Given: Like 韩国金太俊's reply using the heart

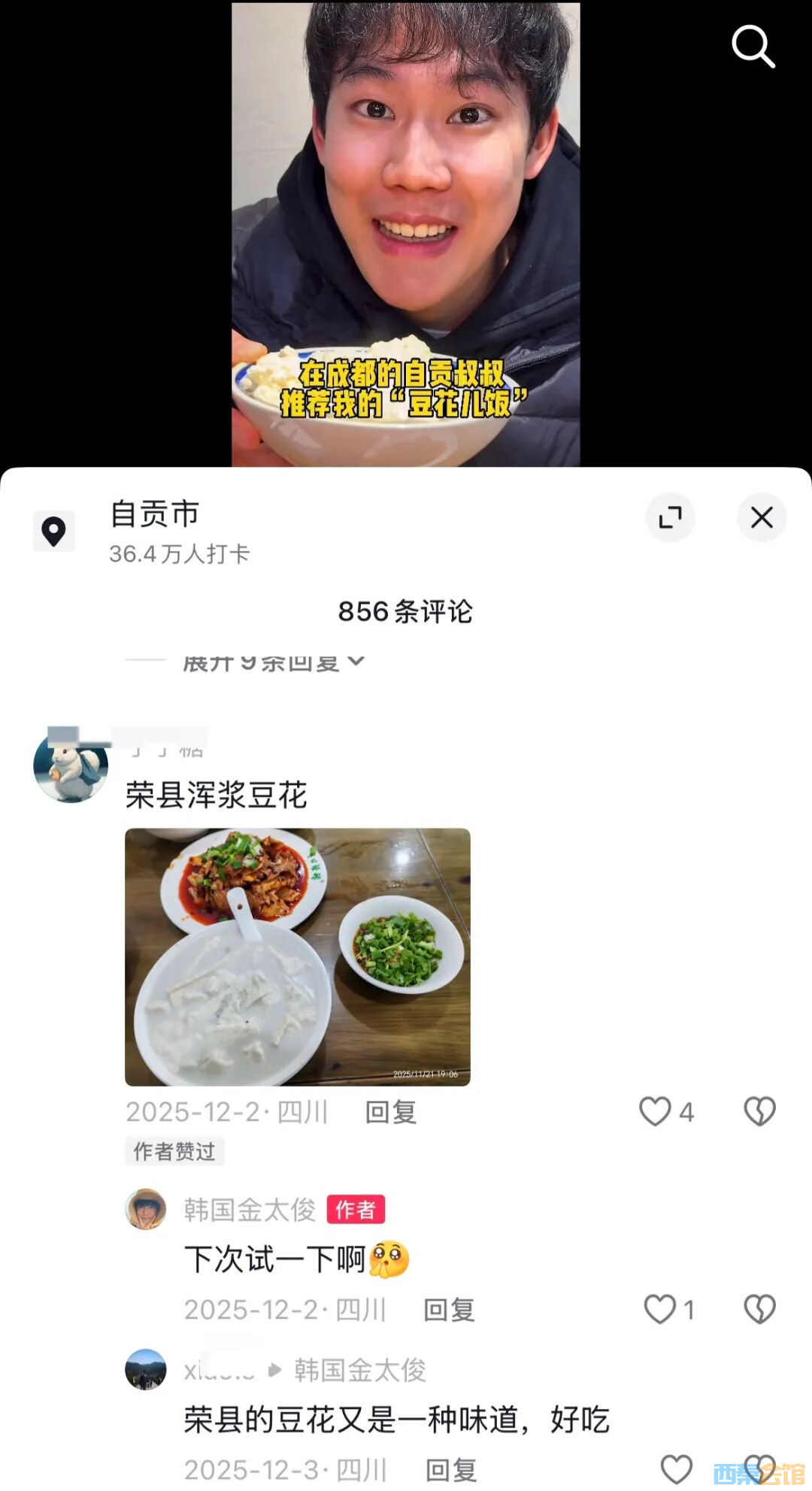Looking at the screenshot, I should point(662,1309).
